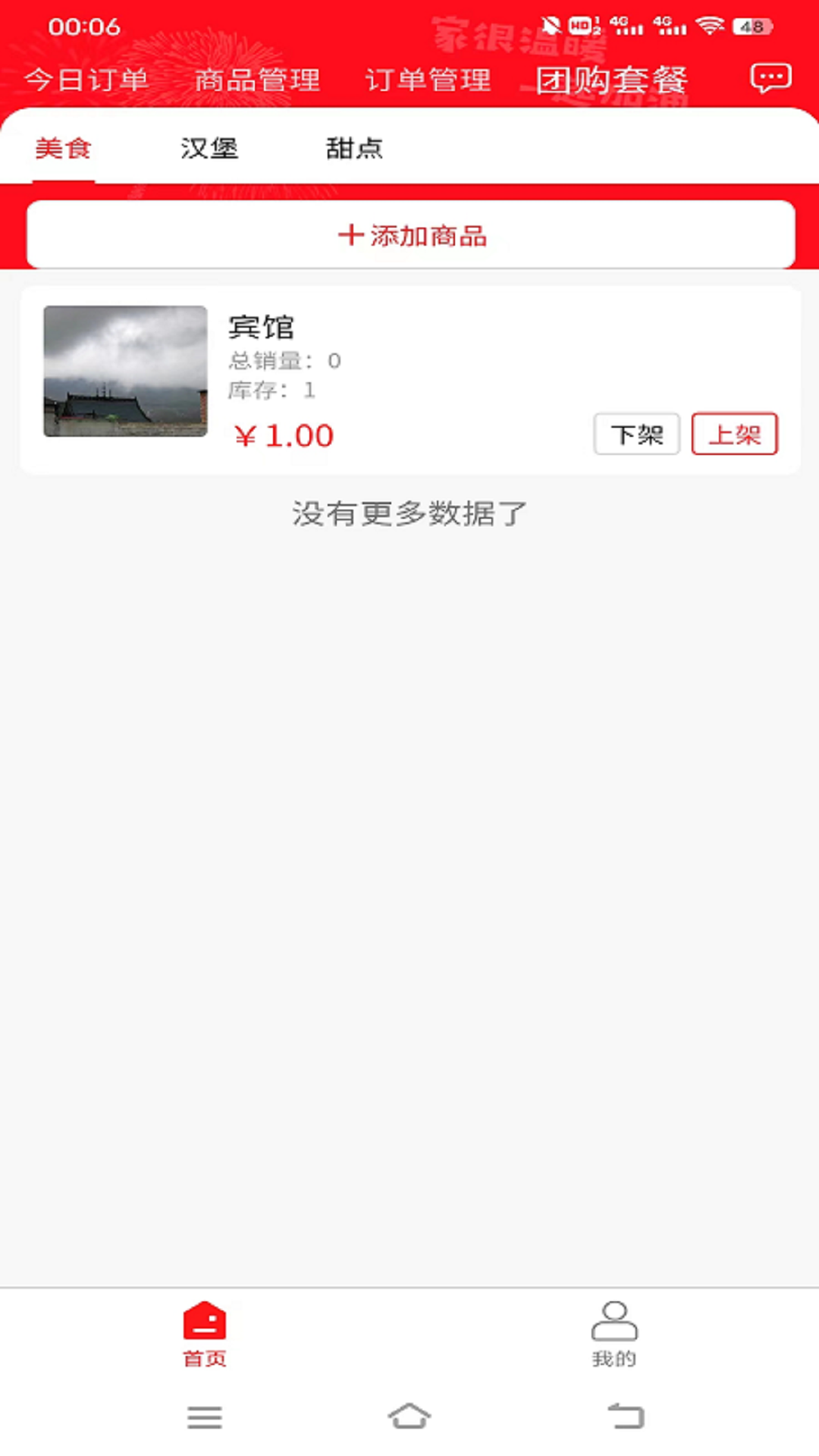Select the 甜点 category tab
This screenshot has height=1456, width=819.
pos(353,149)
